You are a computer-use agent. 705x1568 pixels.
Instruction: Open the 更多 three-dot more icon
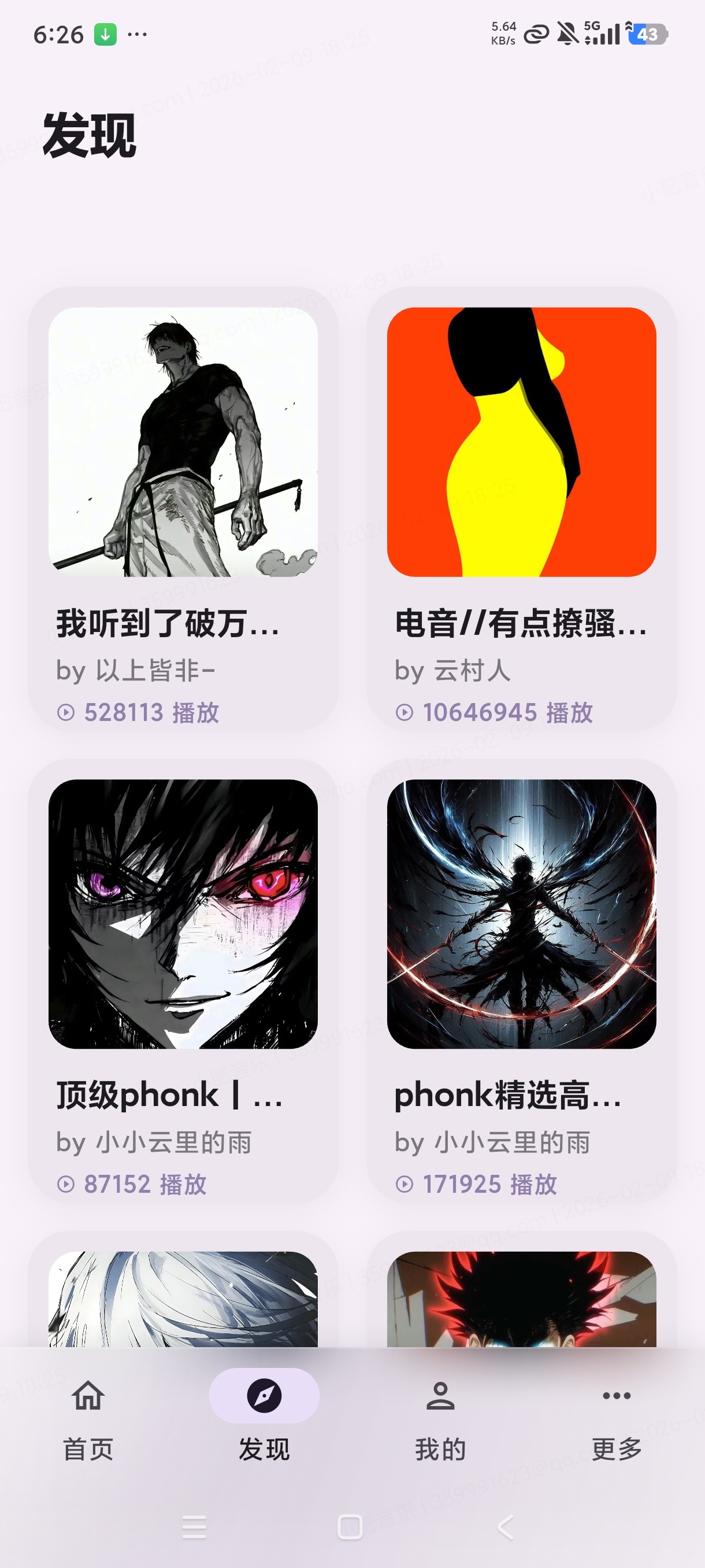(616, 1396)
